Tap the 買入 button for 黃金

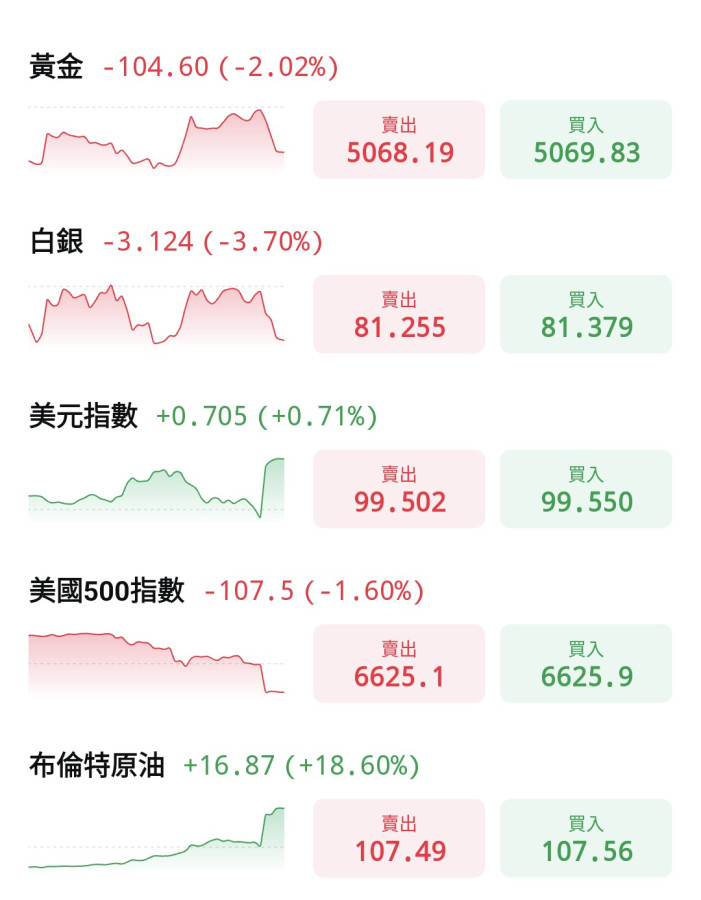pos(586,140)
